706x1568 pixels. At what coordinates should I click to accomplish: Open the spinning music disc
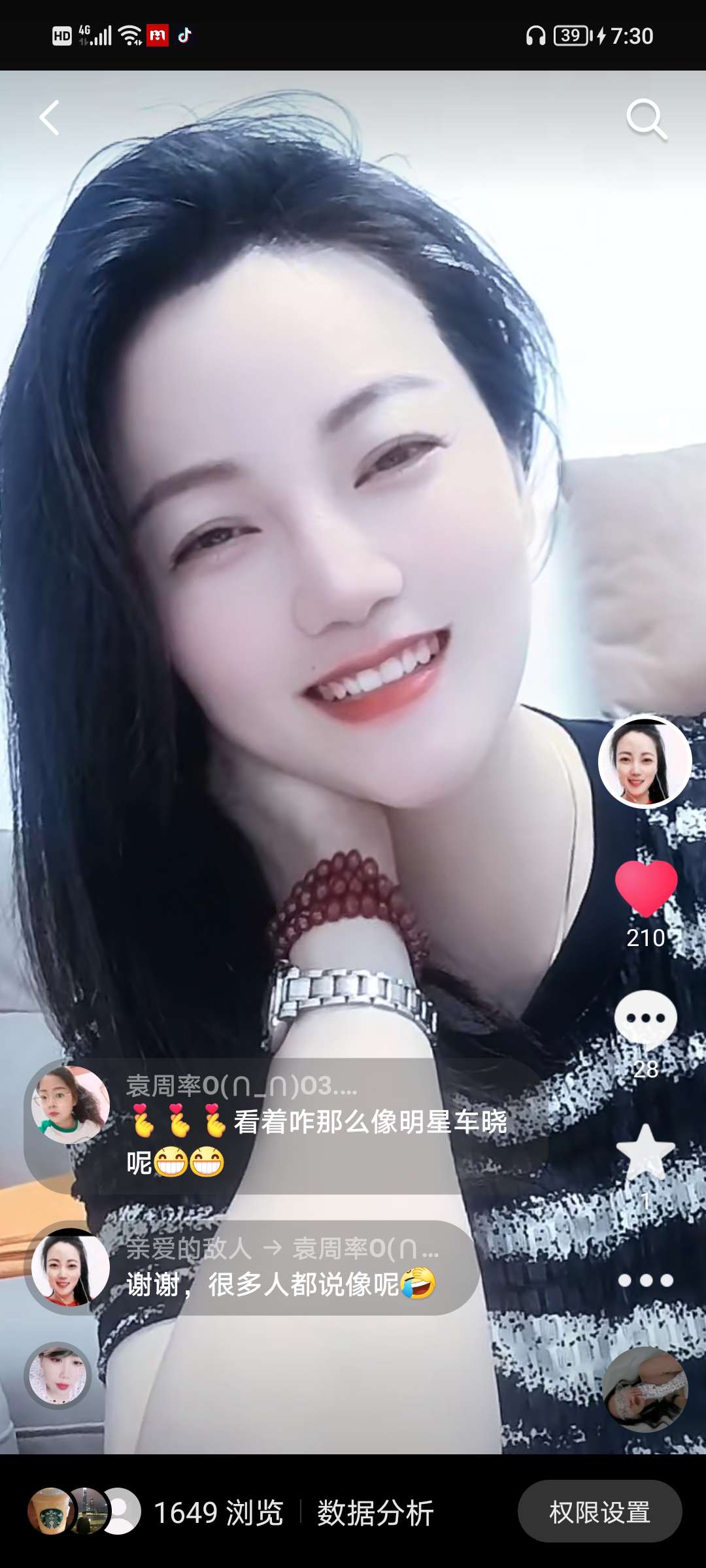pos(645,1389)
